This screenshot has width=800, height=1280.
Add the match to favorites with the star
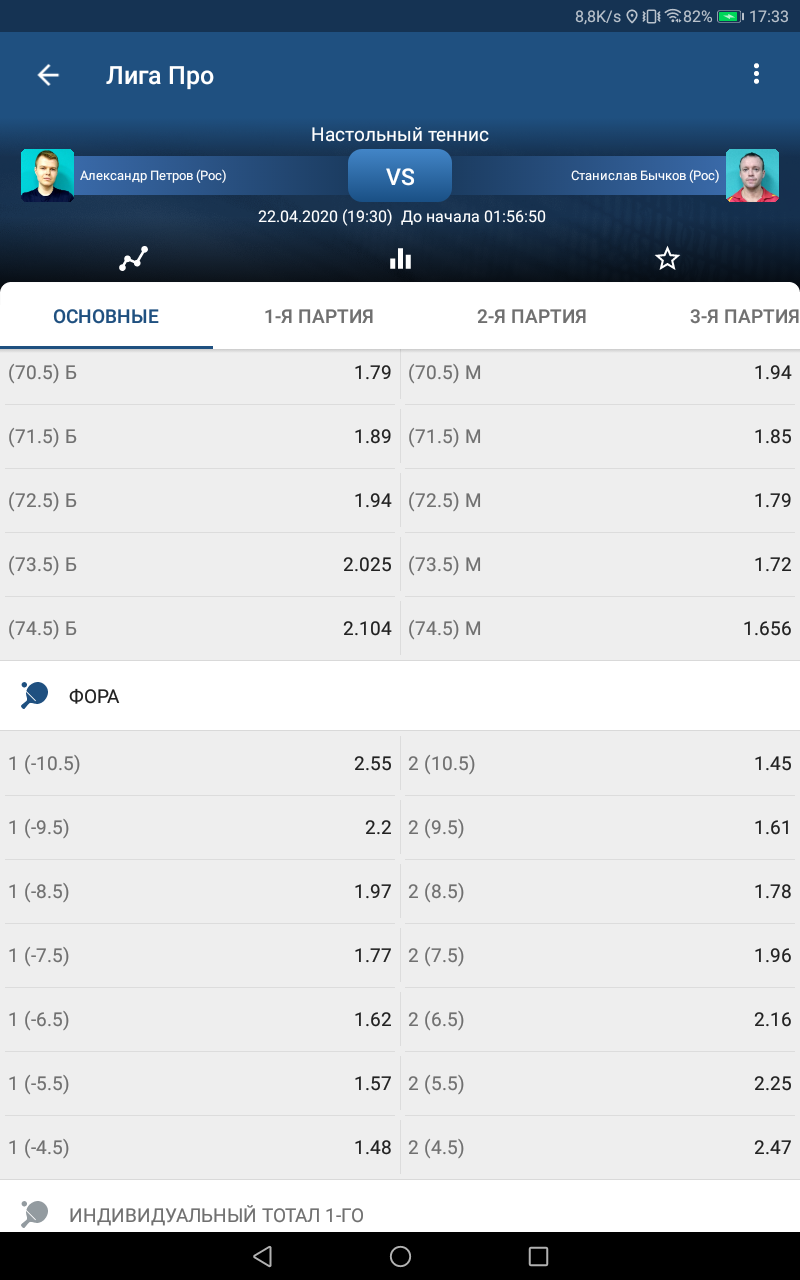667,259
